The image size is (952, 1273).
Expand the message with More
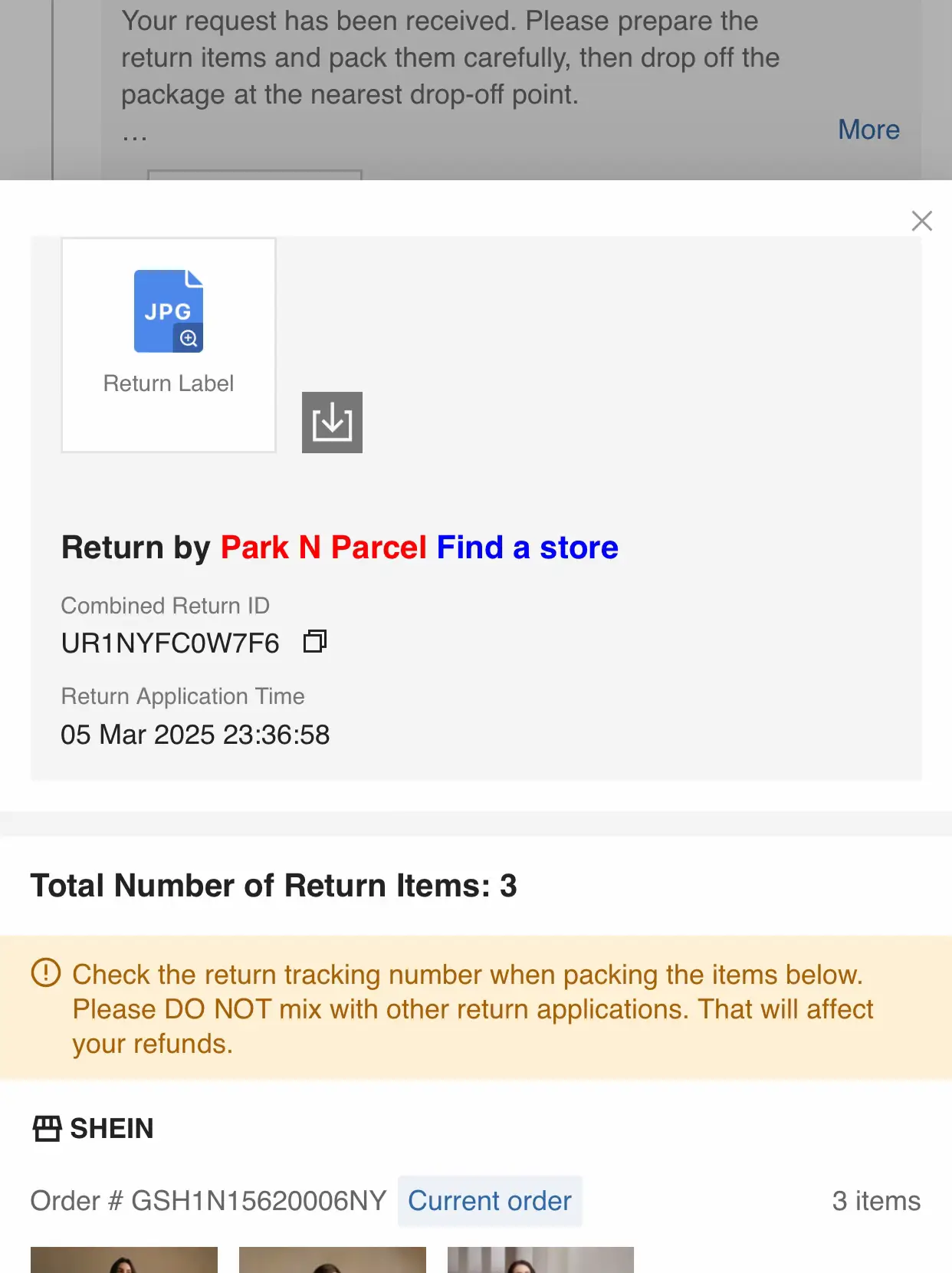click(868, 130)
